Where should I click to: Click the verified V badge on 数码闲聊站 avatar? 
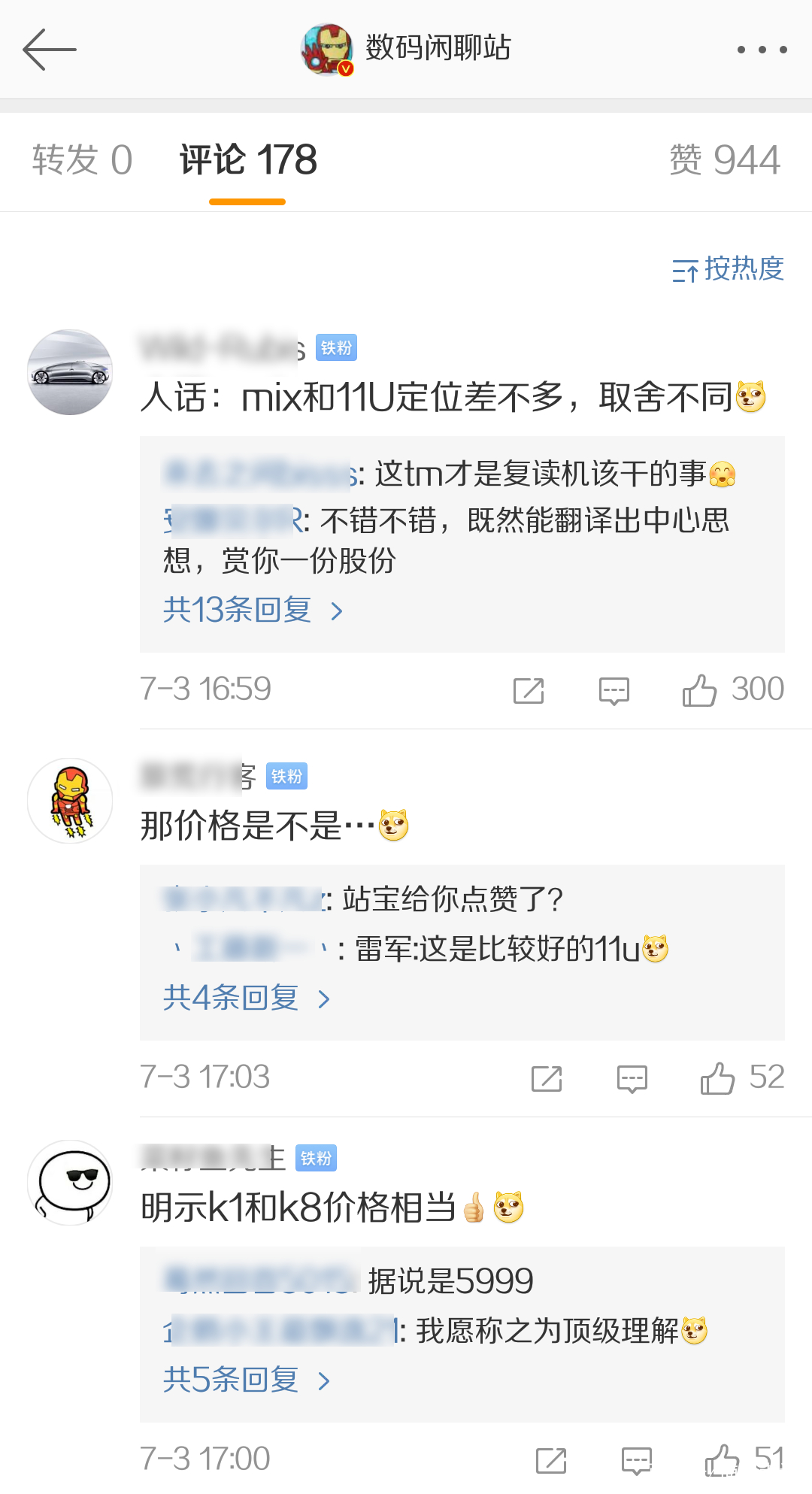pyautogui.click(x=345, y=69)
